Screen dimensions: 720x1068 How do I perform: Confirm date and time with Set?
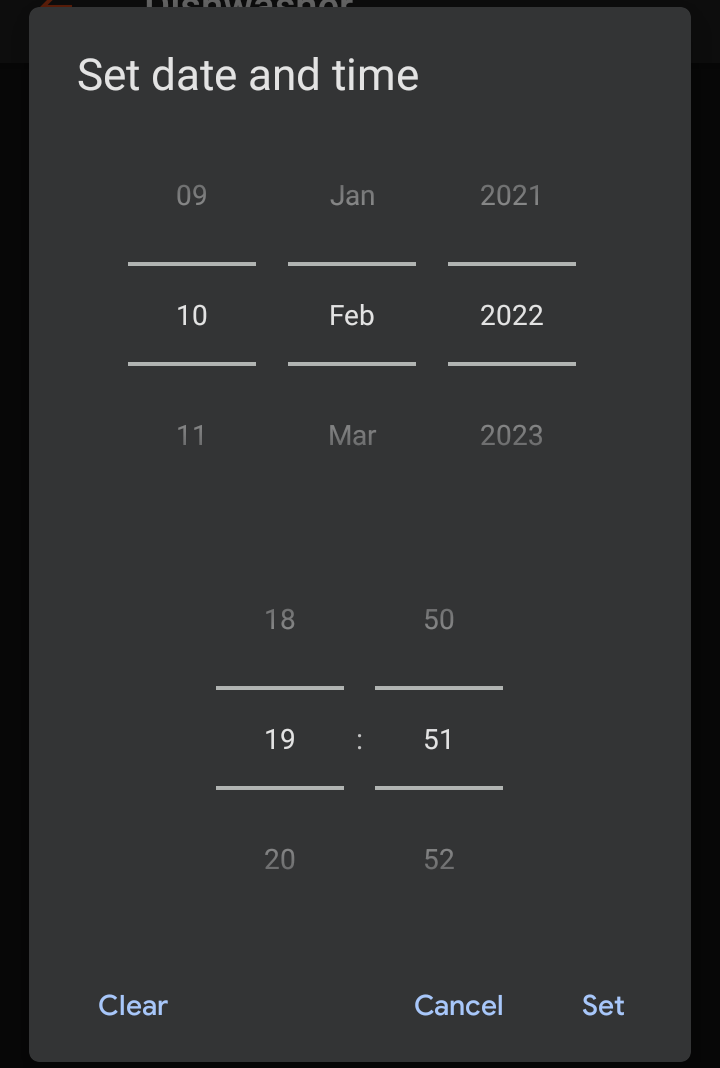coord(603,1005)
